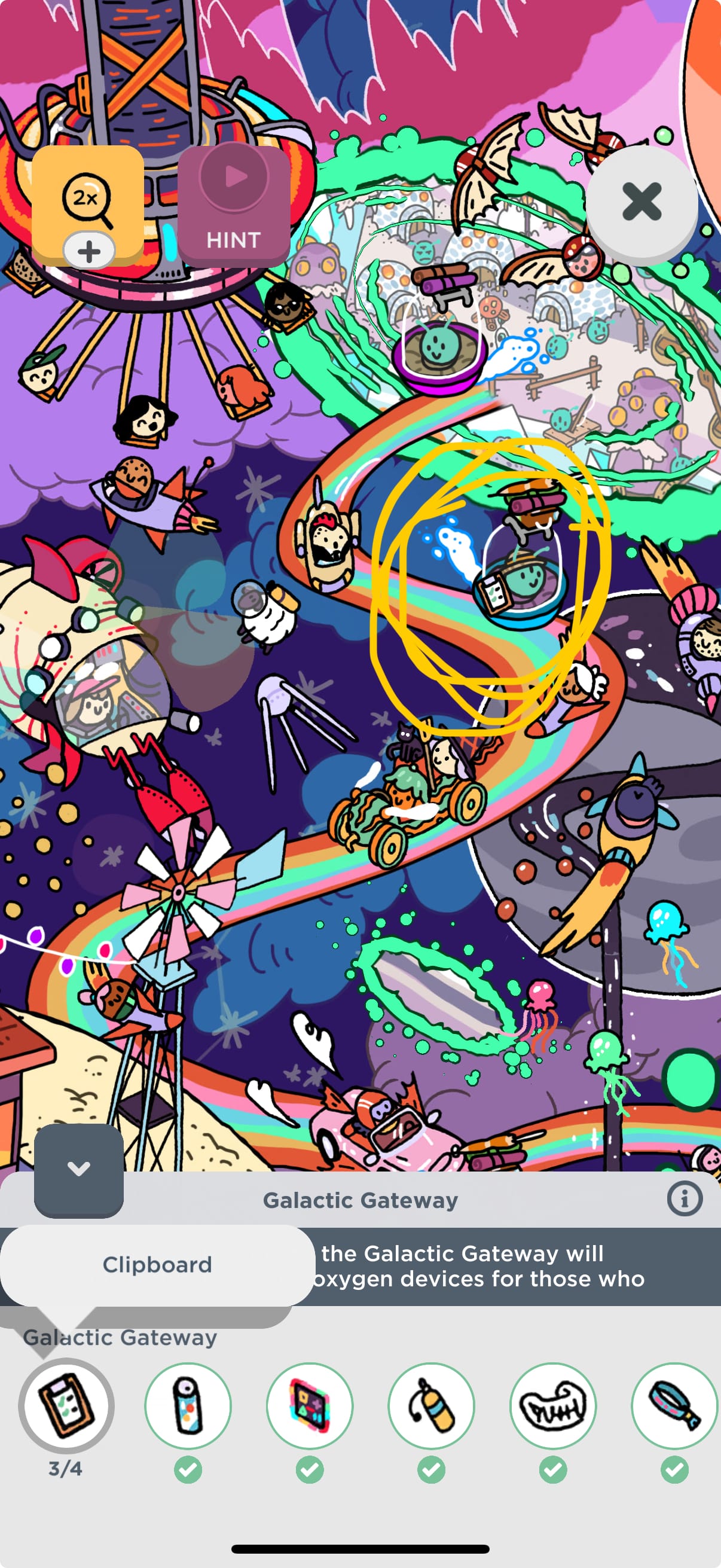Select the found toothy mouth item

552,1406
